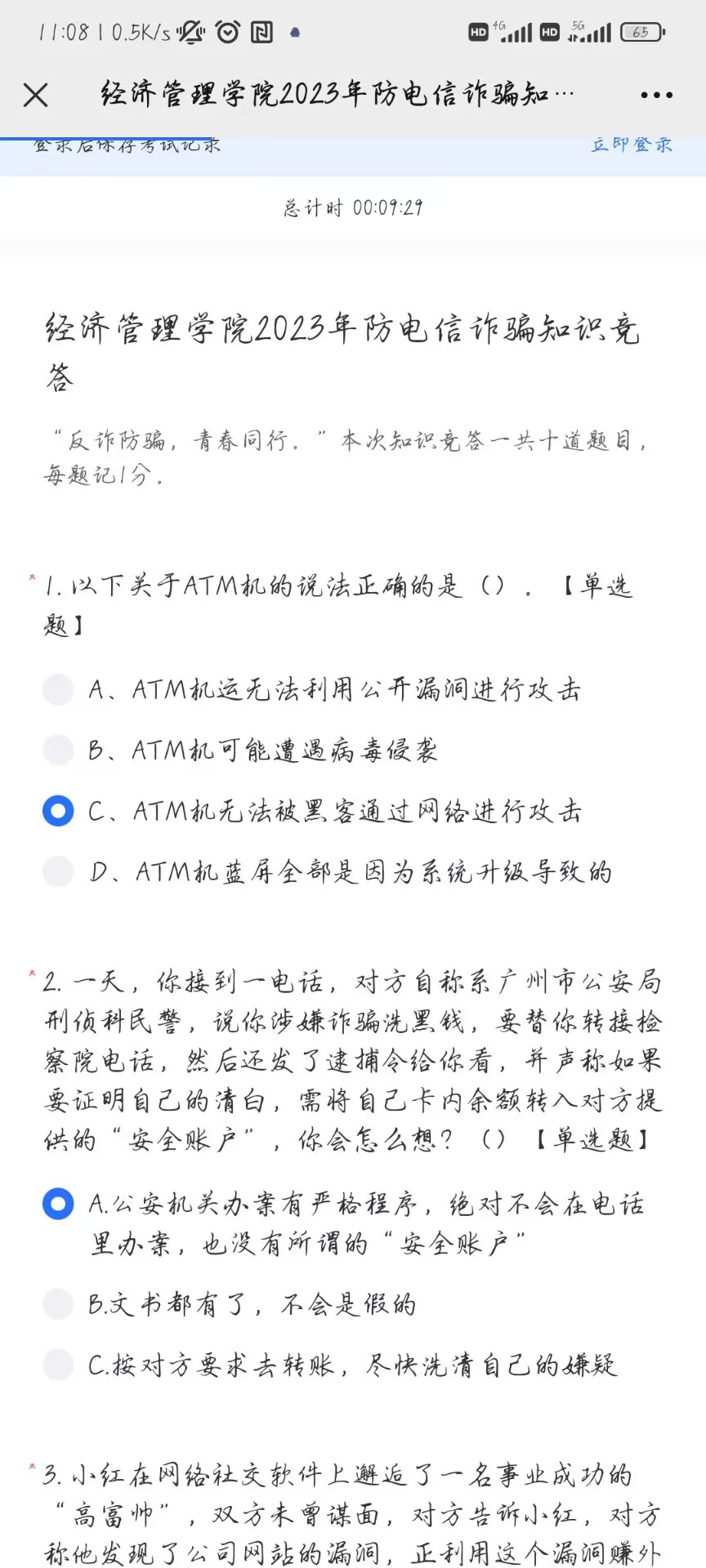Select option D、ATM机蓝屏全部是因为系统升级导致的

[x=58, y=871]
